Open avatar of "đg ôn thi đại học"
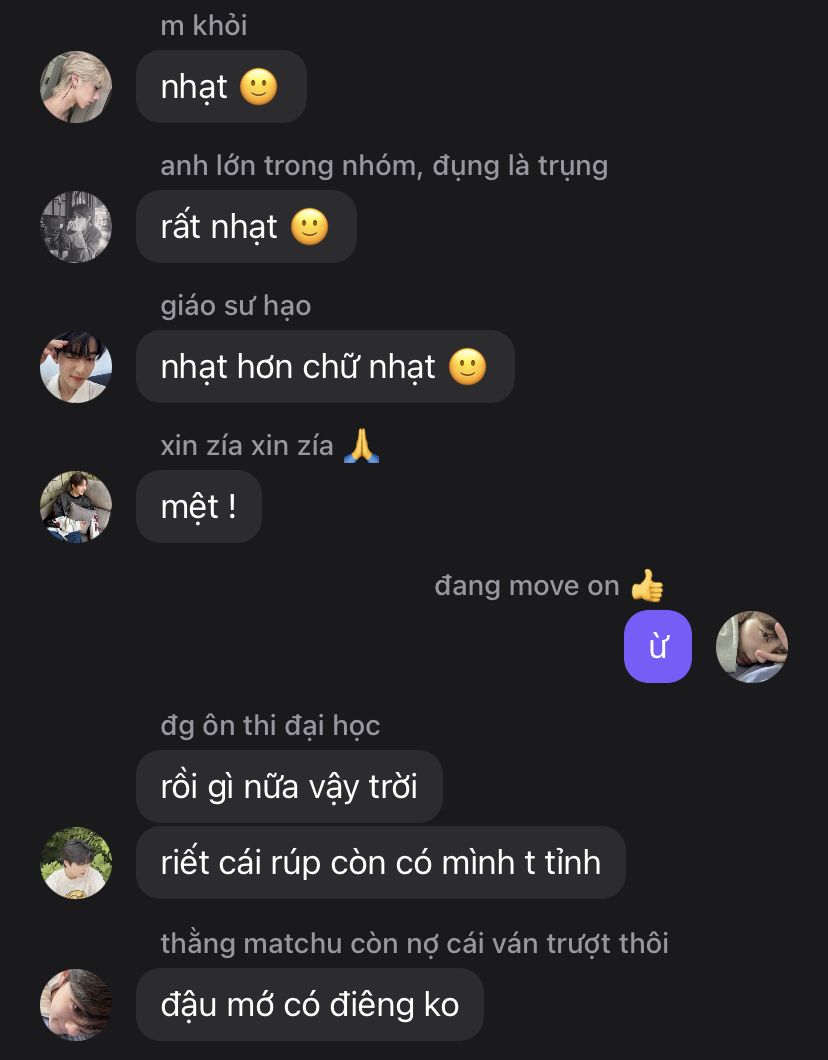 (x=76, y=862)
